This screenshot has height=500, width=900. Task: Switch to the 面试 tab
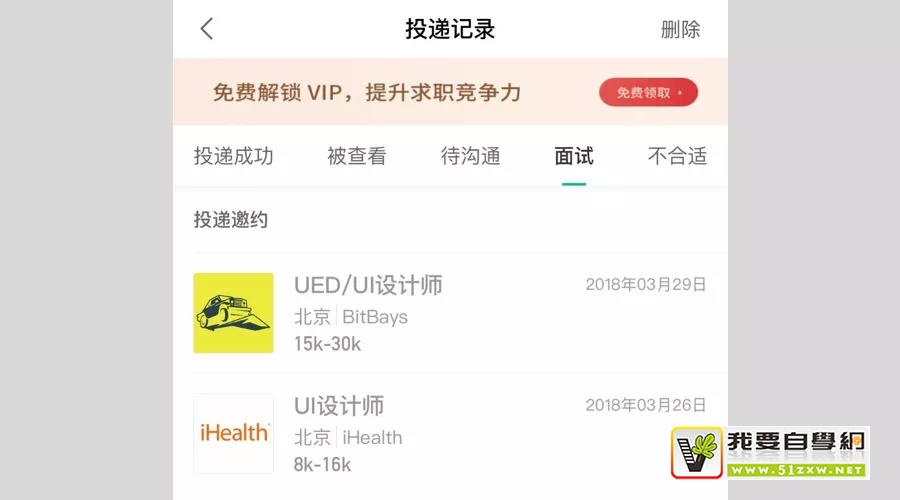574,156
